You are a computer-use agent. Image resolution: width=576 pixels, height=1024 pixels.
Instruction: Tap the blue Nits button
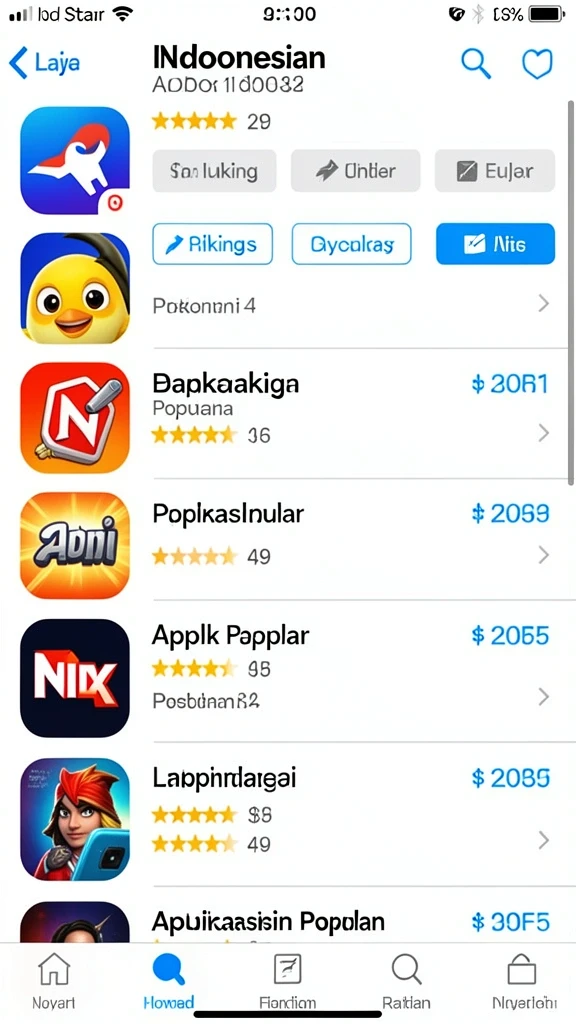(495, 244)
